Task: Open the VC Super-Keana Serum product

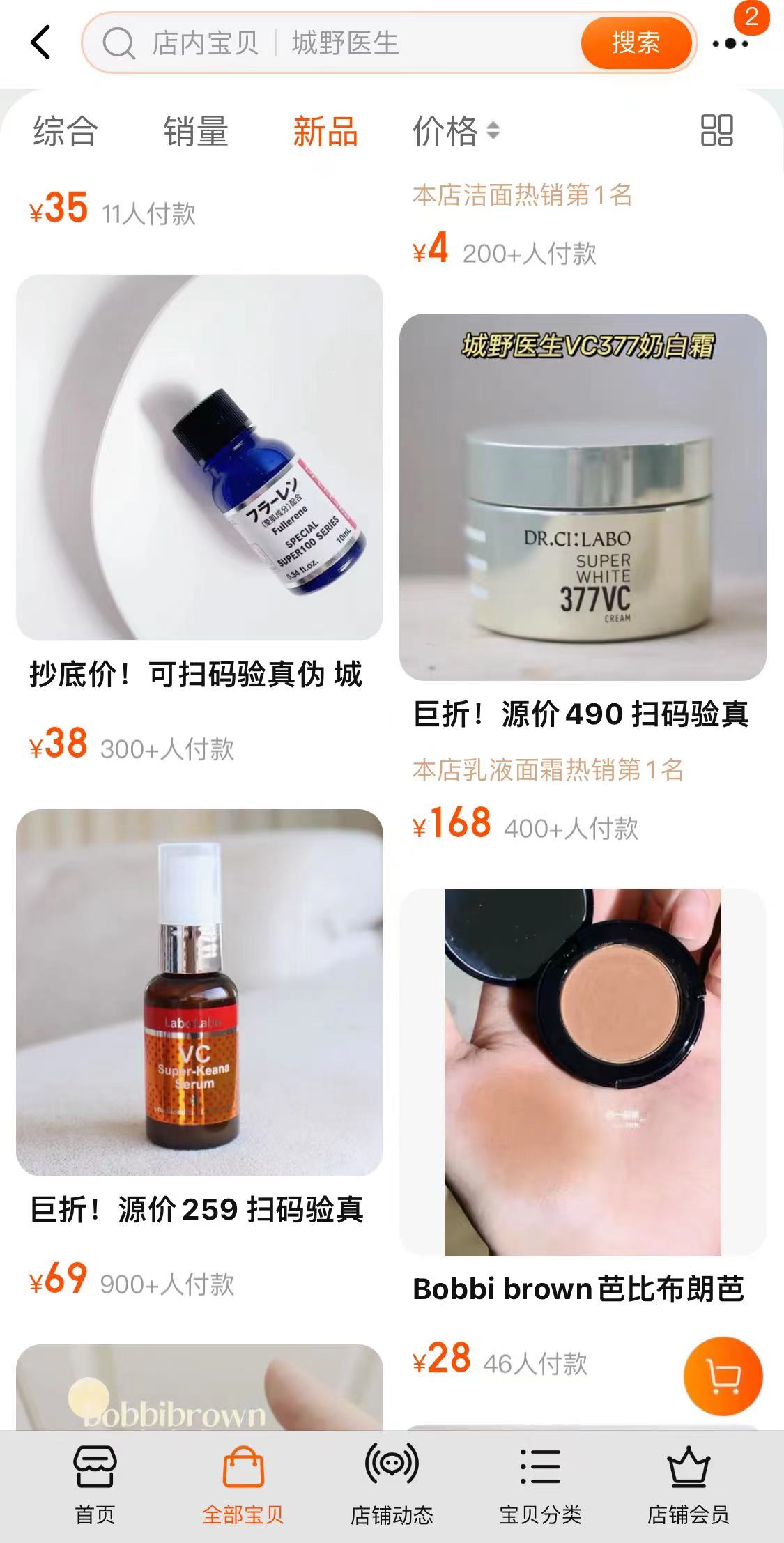Action: (x=199, y=992)
